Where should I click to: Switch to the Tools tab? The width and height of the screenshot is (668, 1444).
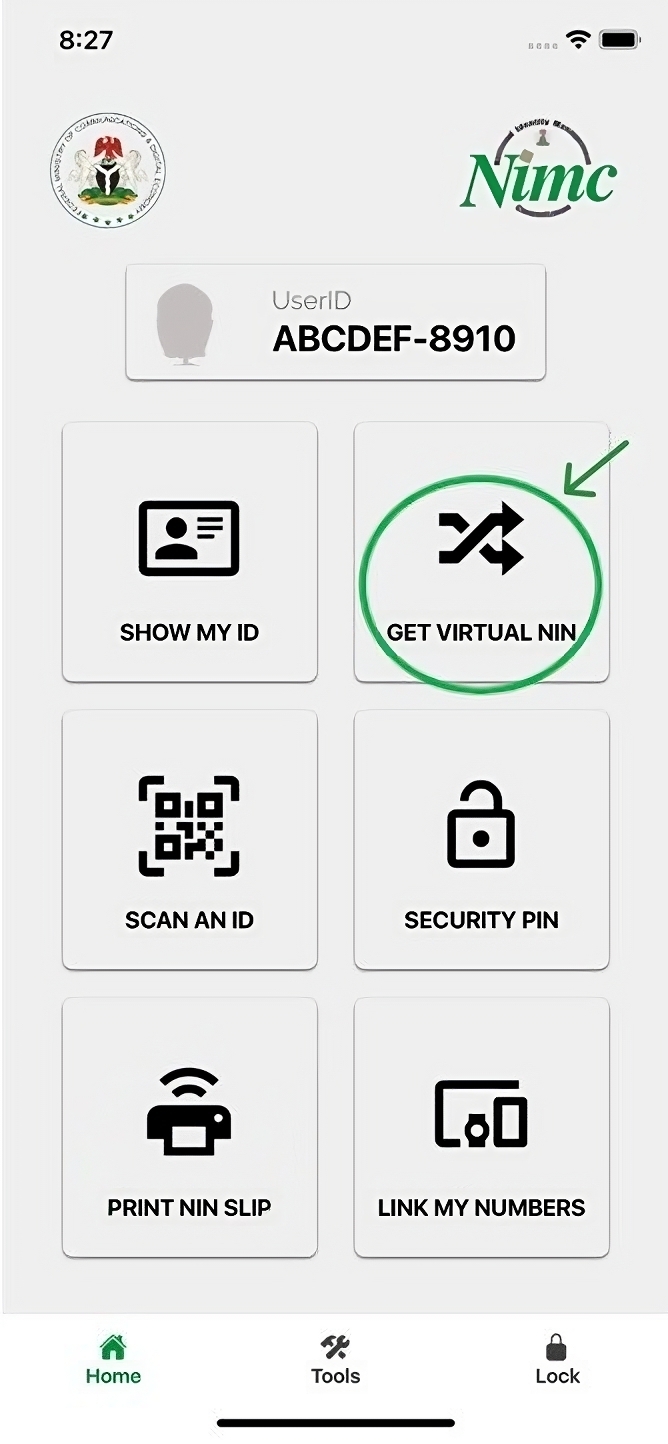tap(335, 1359)
